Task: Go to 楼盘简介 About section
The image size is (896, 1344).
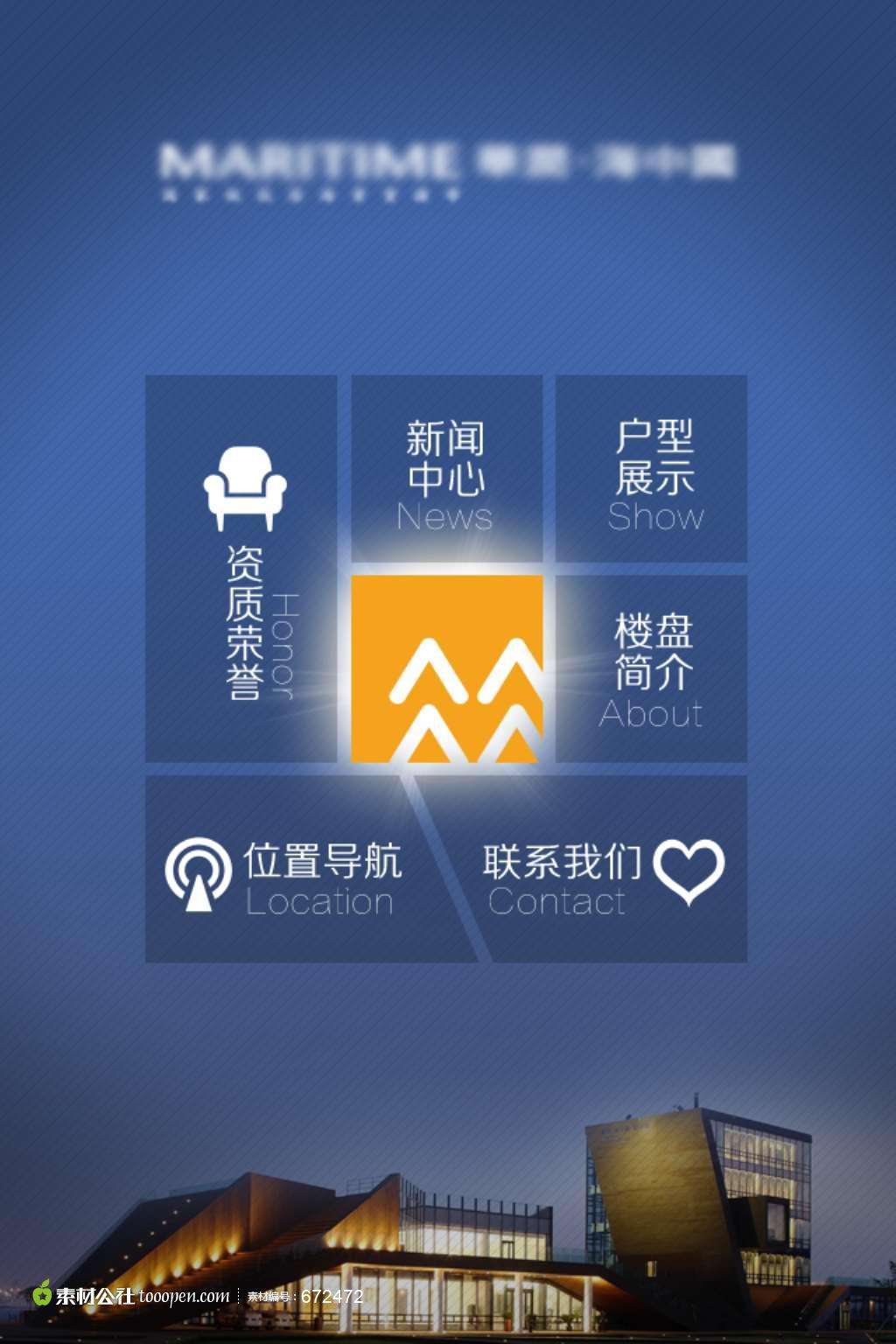Action: pos(652,669)
